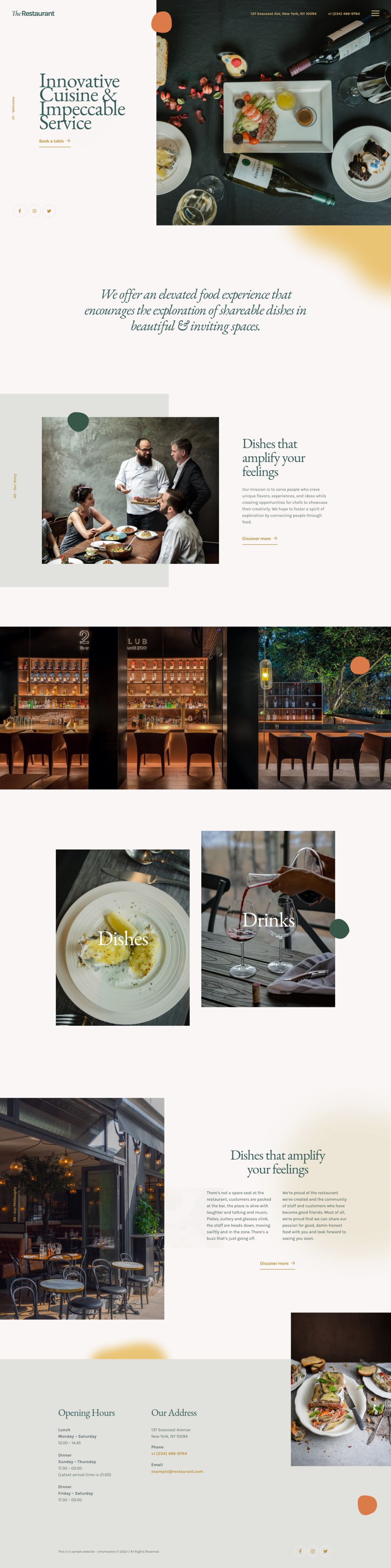Open Twitter icon in the welcome section
This screenshot has height=1568, width=391.
click(49, 211)
